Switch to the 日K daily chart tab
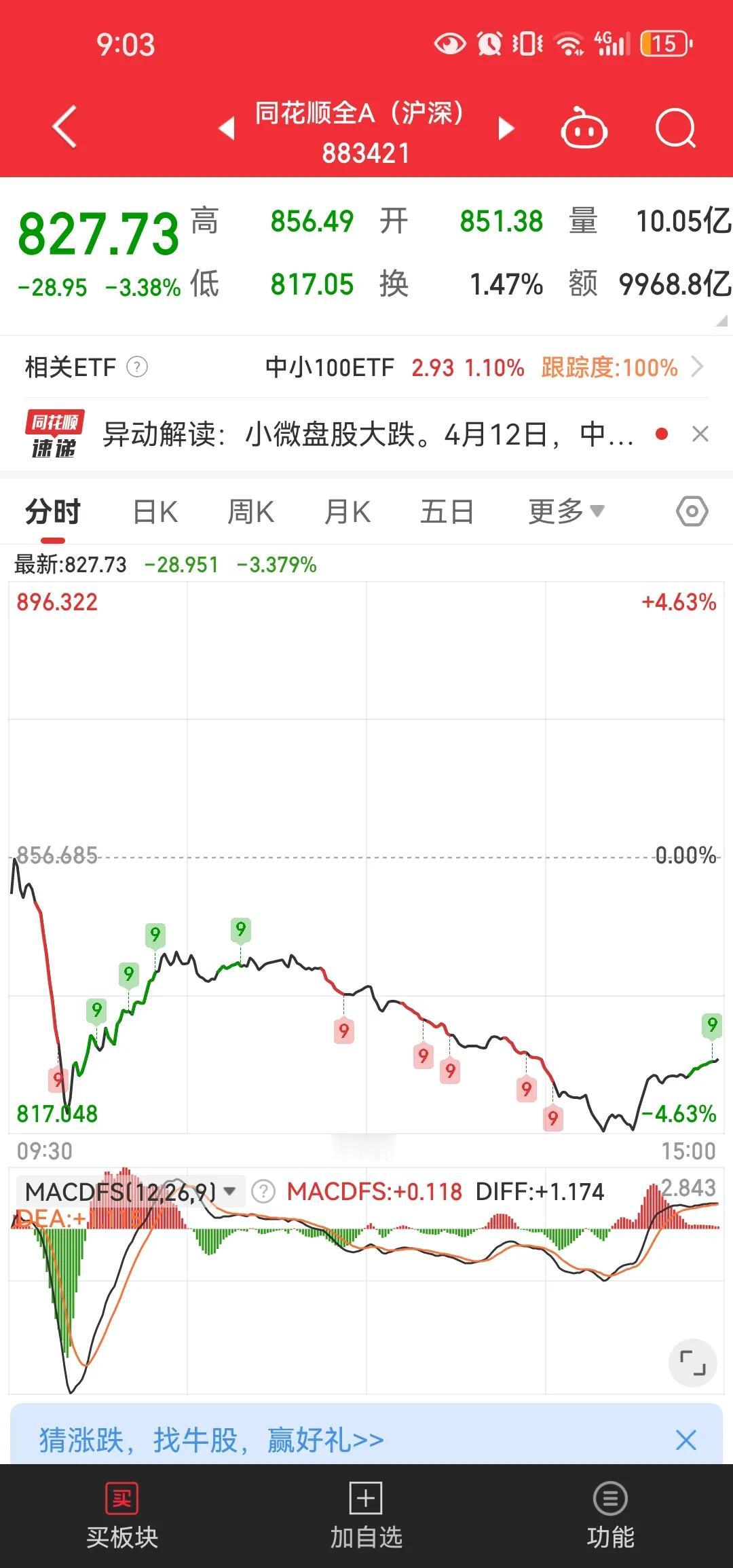Image resolution: width=733 pixels, height=1568 pixels. tap(155, 511)
